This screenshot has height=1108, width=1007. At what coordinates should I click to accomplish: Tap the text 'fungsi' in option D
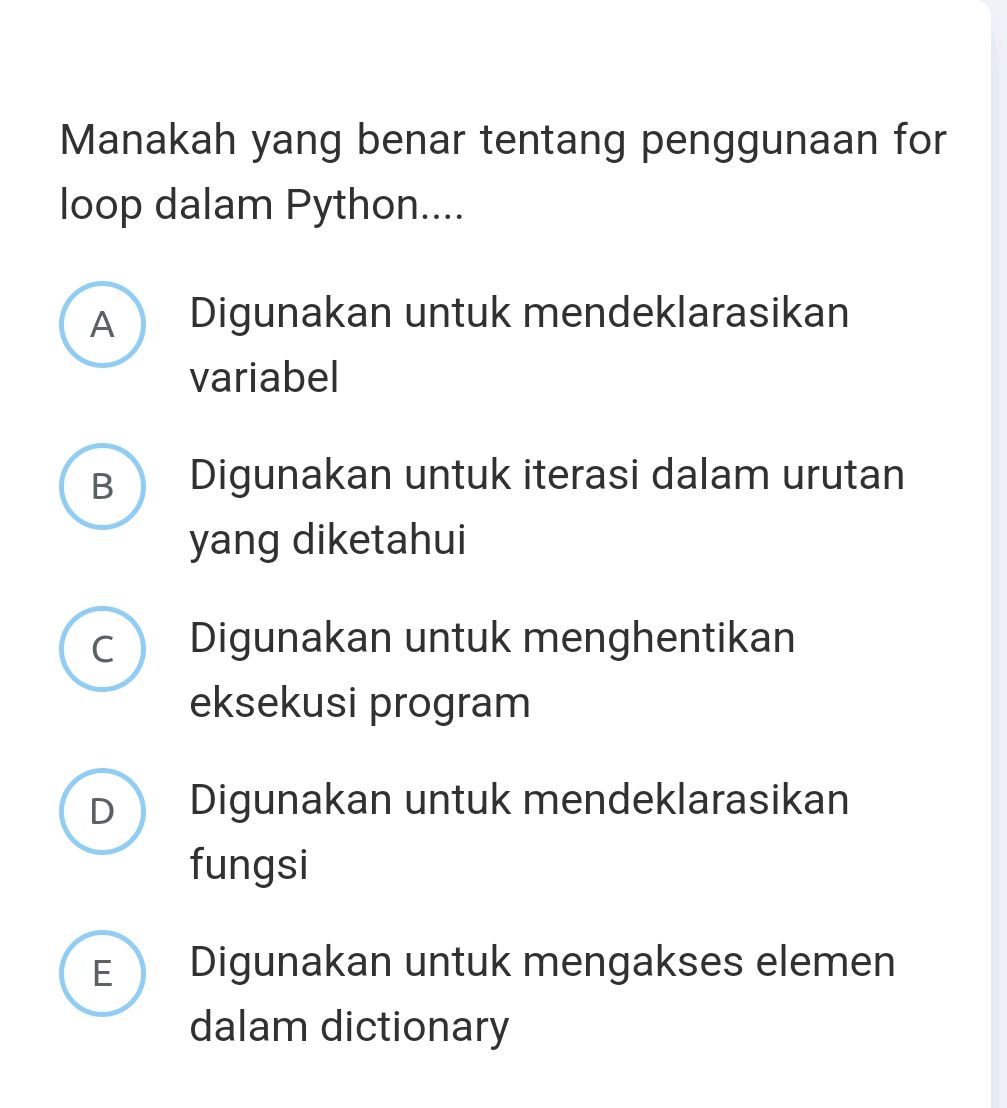coord(248,865)
